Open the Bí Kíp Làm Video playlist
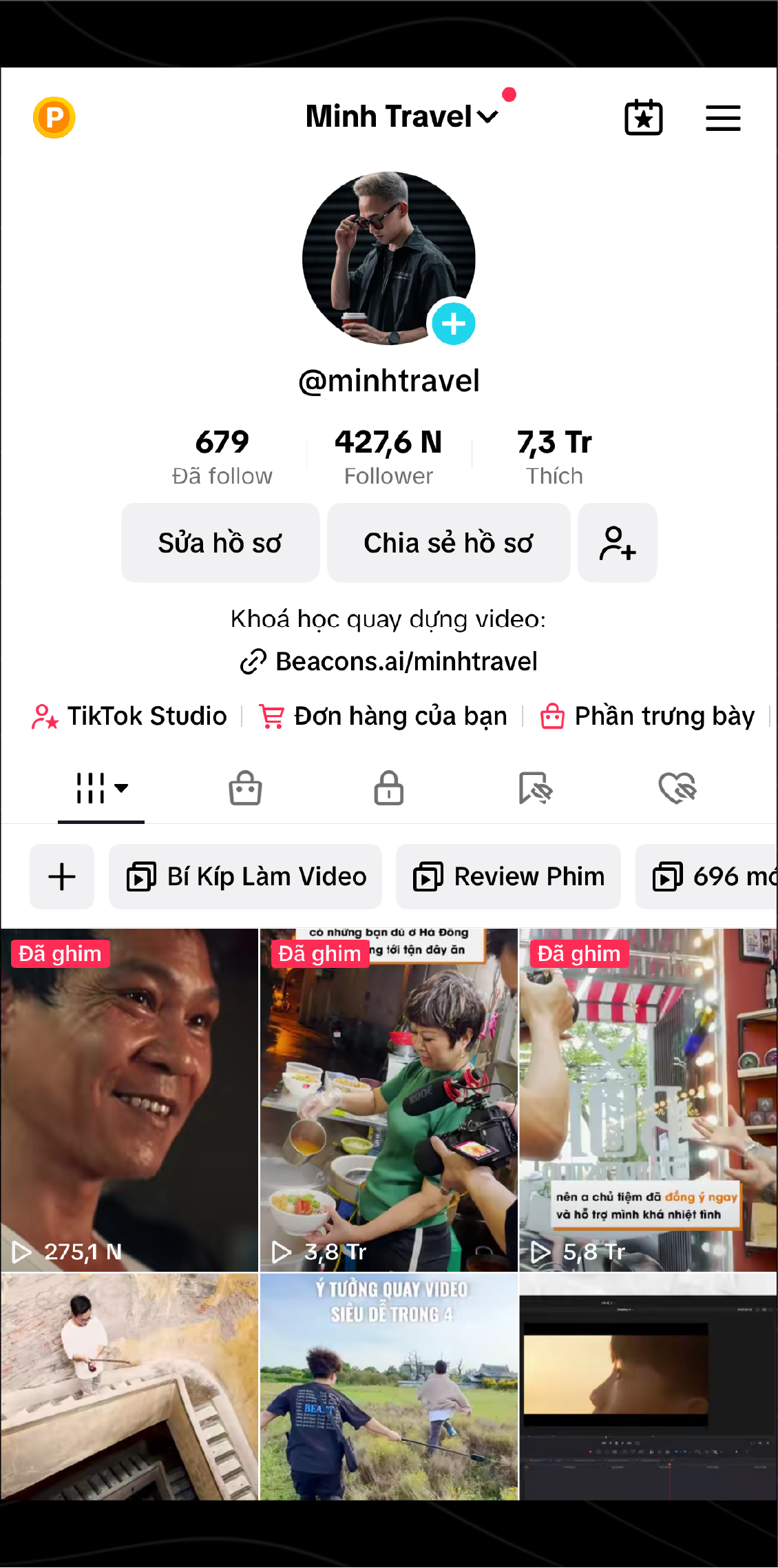This screenshot has width=778, height=1568. 246,876
